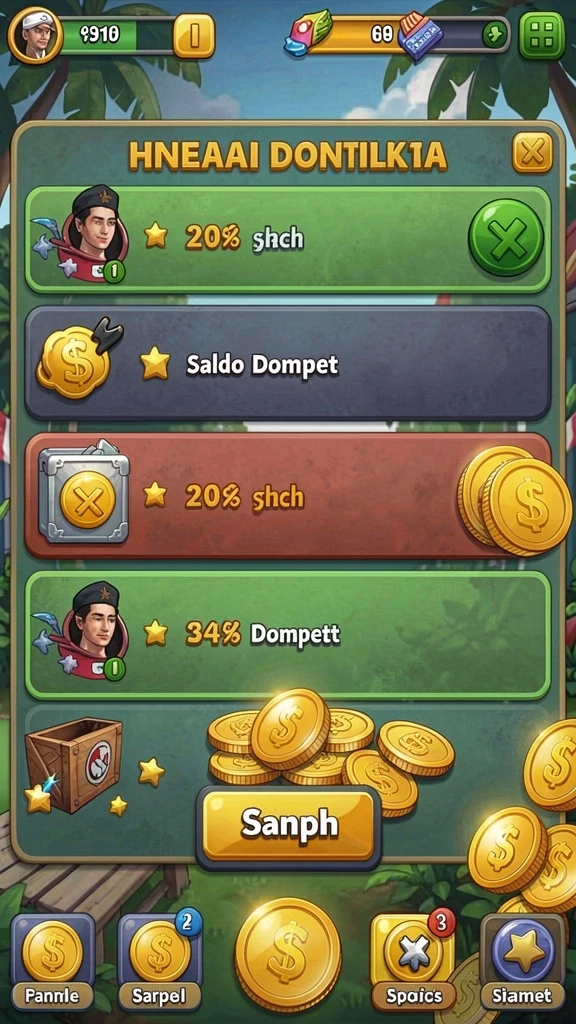Open the player avatar profile
The height and width of the screenshot is (1024, 576).
tap(35, 35)
